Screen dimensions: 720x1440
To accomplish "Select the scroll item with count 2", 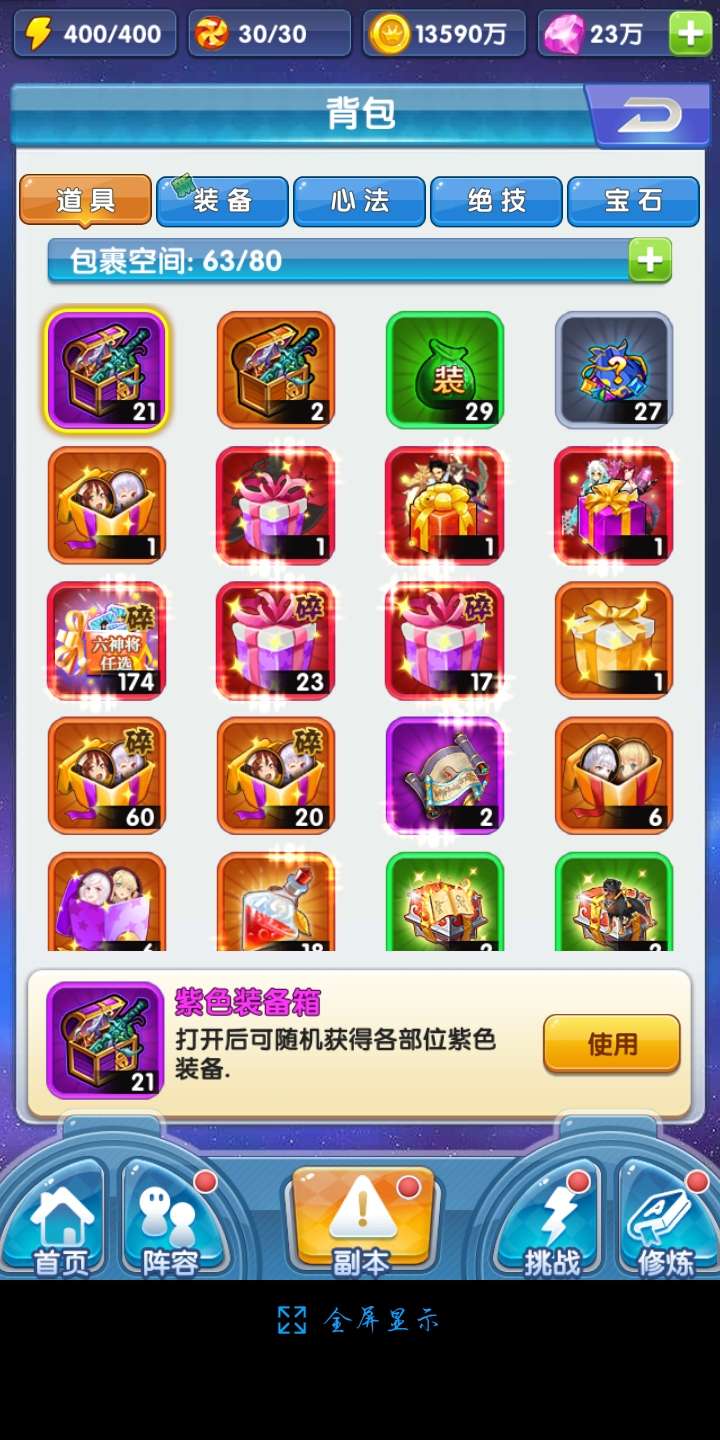I will tap(445, 775).
